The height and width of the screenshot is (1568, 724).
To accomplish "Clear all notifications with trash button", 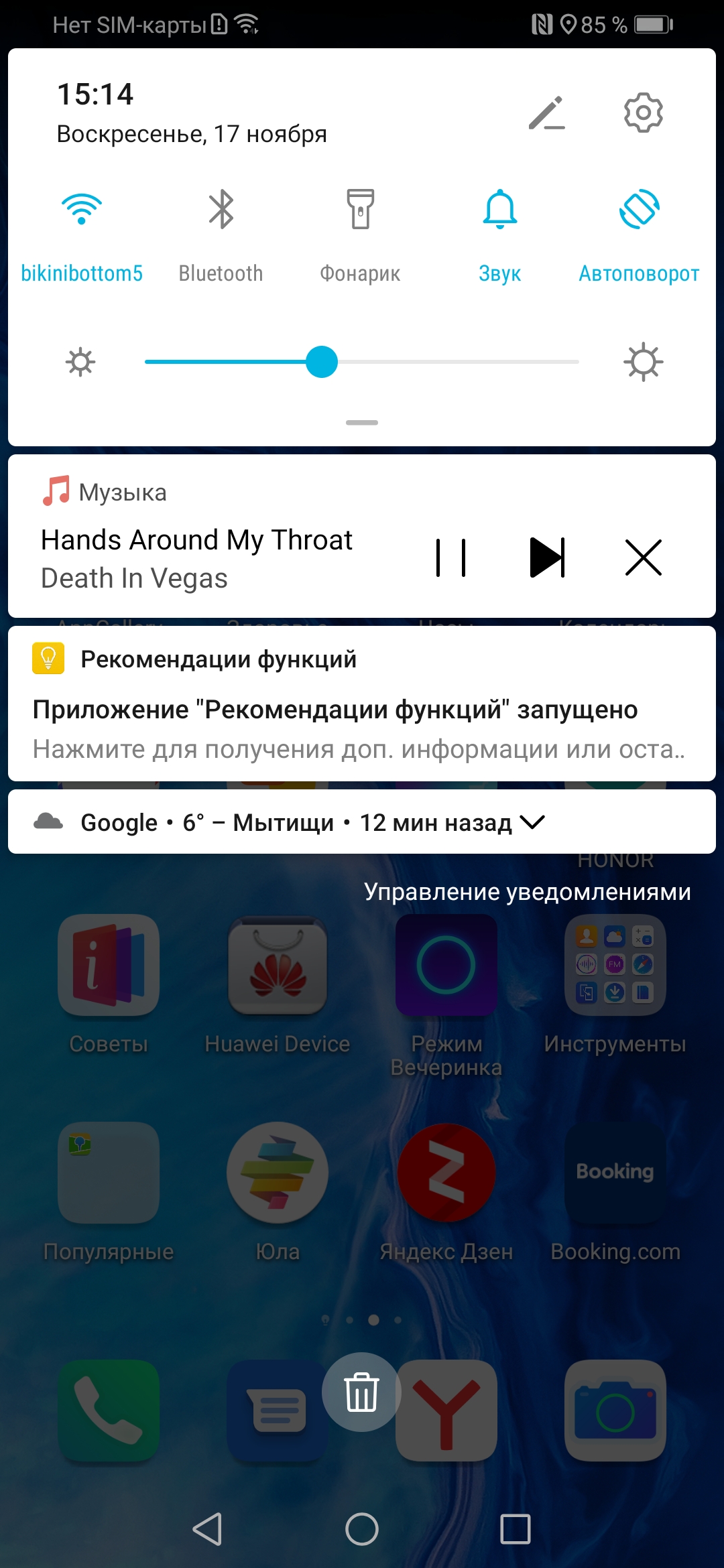I will [362, 1392].
